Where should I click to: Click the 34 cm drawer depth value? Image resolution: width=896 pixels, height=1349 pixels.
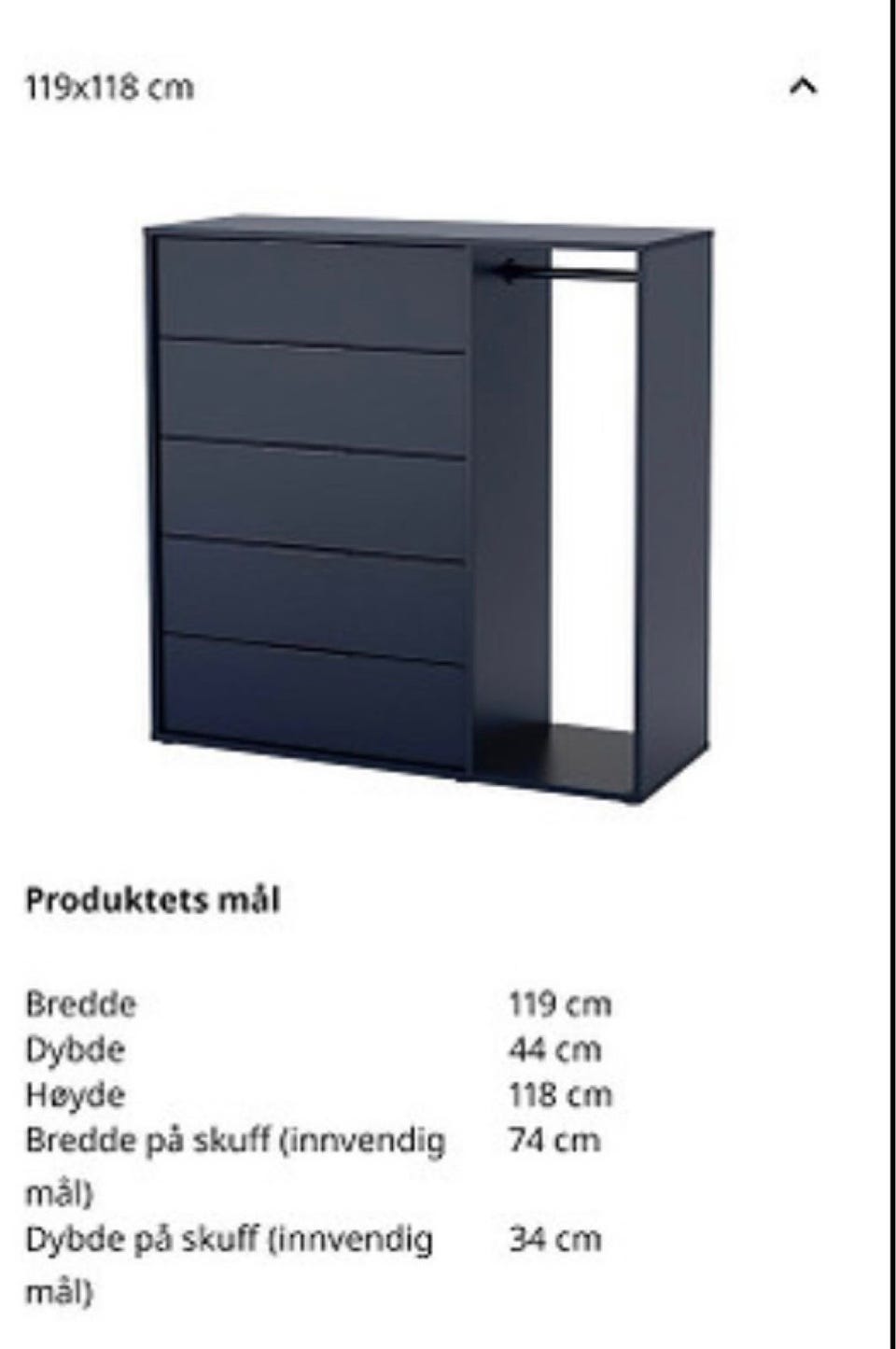[x=551, y=1240]
